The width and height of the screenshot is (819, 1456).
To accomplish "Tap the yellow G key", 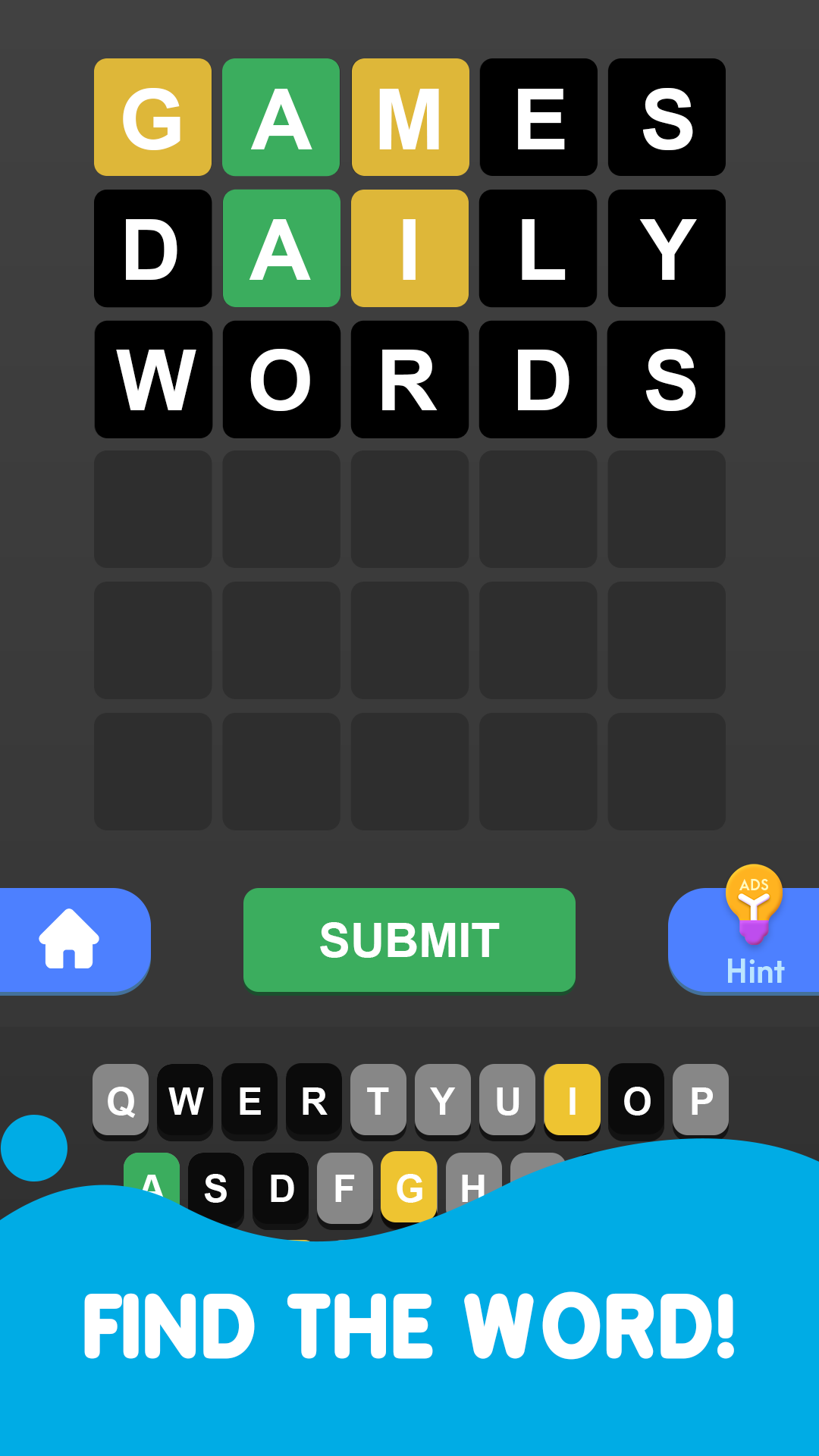I will pyautogui.click(x=409, y=1188).
